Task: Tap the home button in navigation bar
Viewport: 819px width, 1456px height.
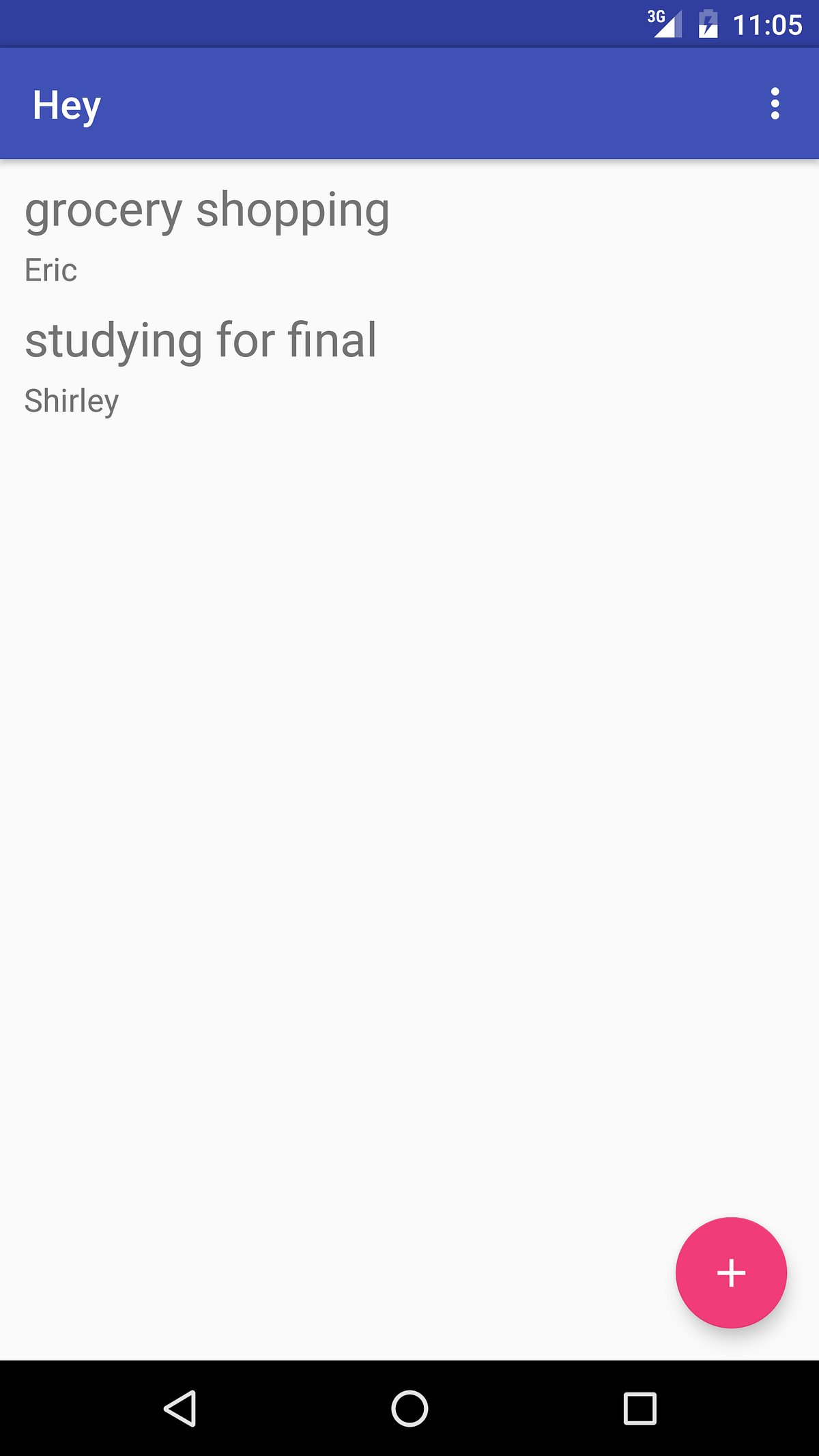Action: tap(409, 1408)
